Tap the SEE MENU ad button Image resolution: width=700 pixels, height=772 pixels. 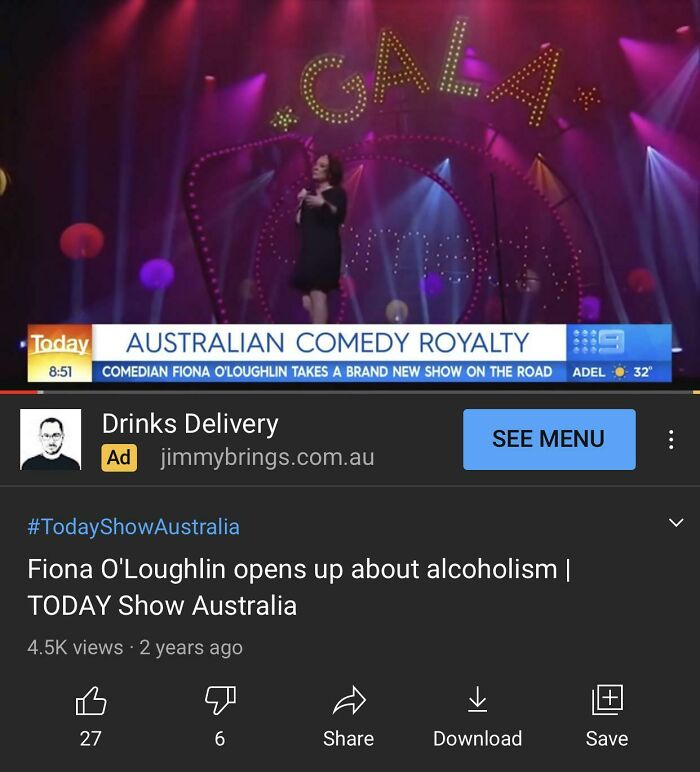click(548, 439)
